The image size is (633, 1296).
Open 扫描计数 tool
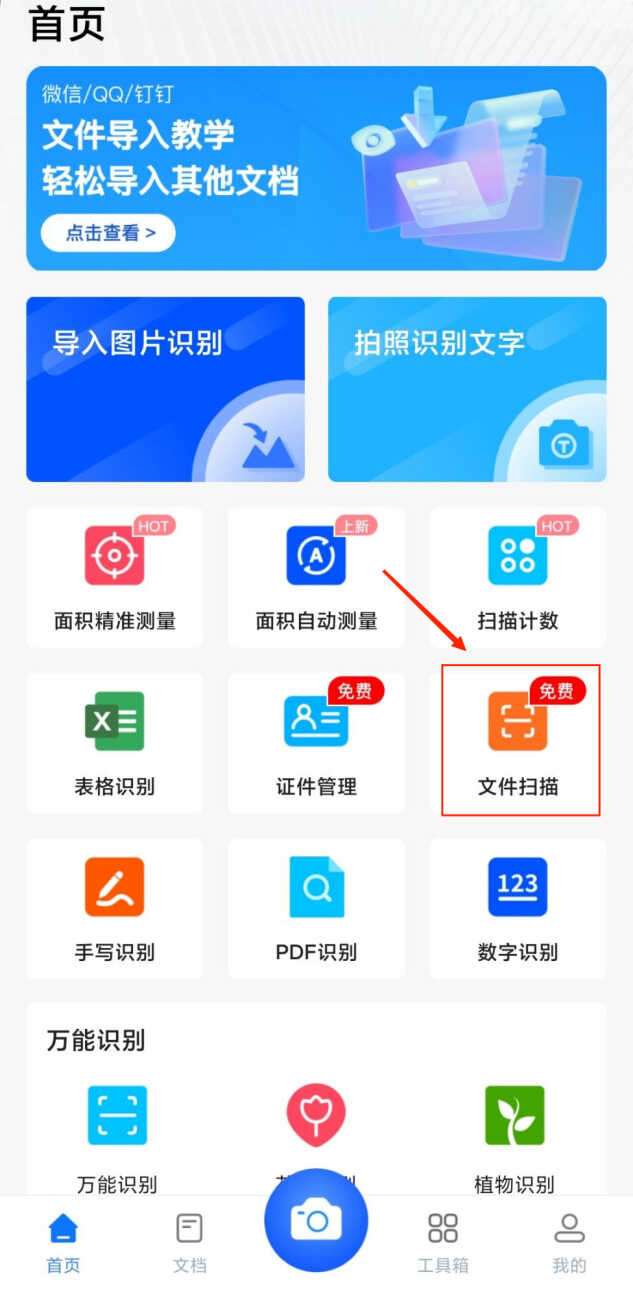click(517, 577)
